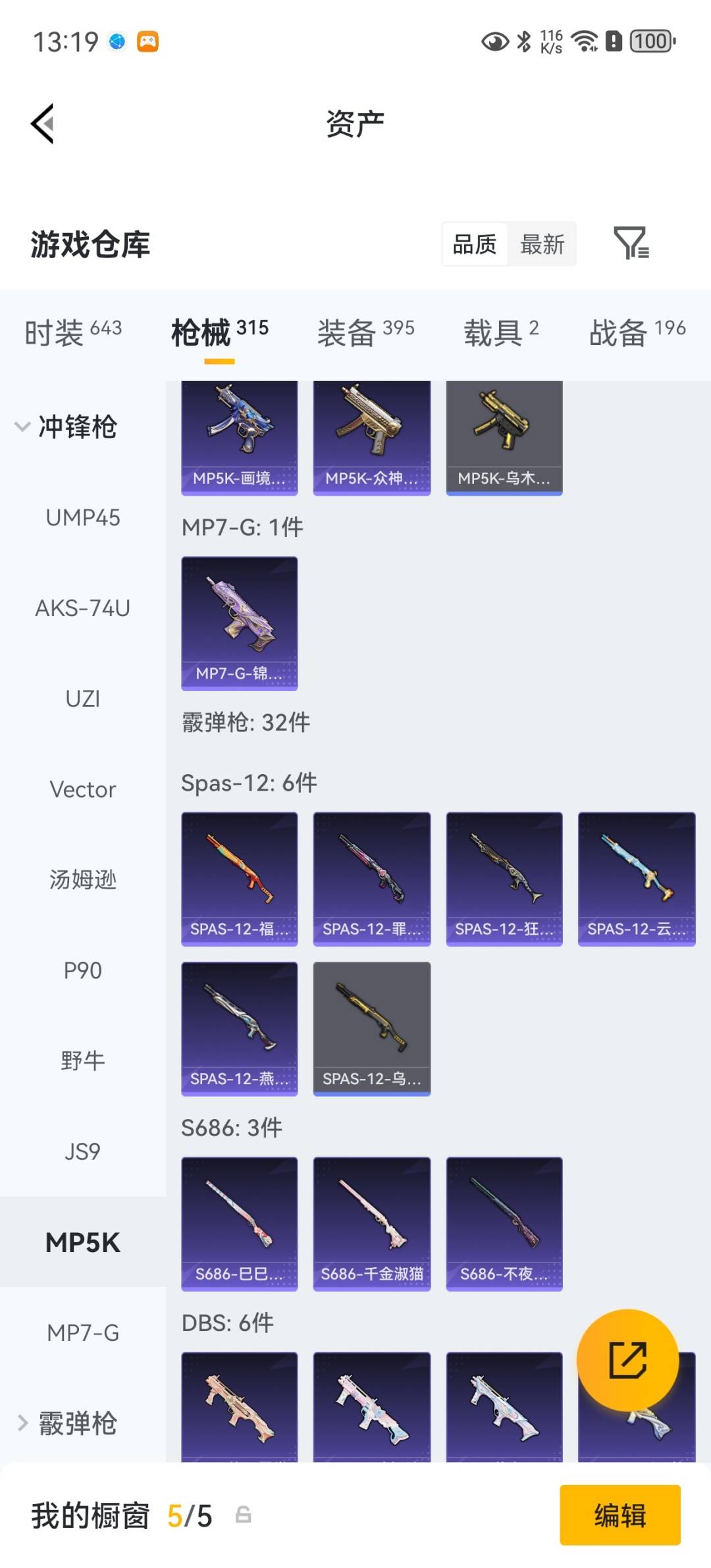711x1568 pixels.
Task: Switch to the 载具 tab
Action: click(501, 332)
